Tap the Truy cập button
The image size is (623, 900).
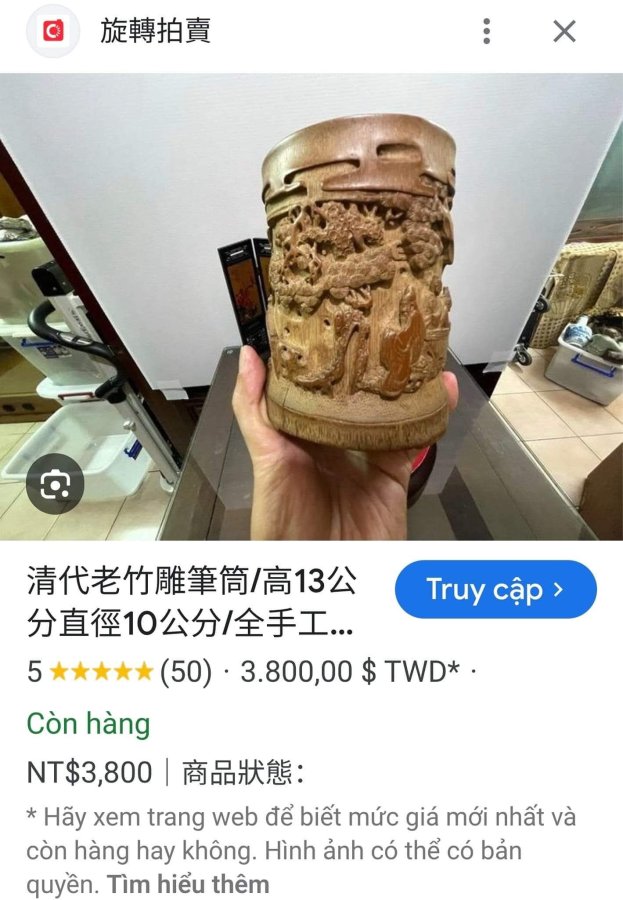click(495, 589)
